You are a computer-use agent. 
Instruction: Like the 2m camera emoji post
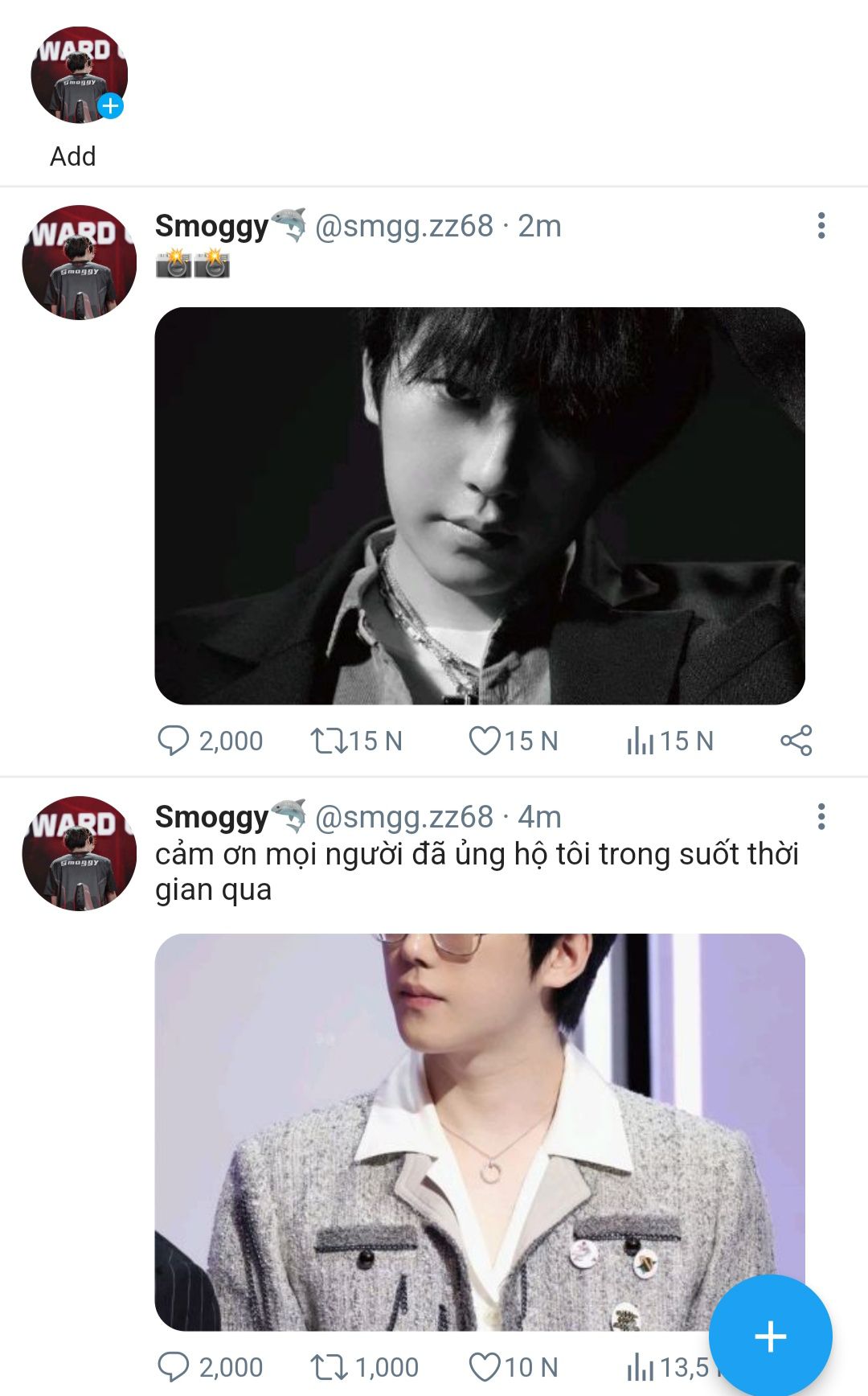coord(485,741)
